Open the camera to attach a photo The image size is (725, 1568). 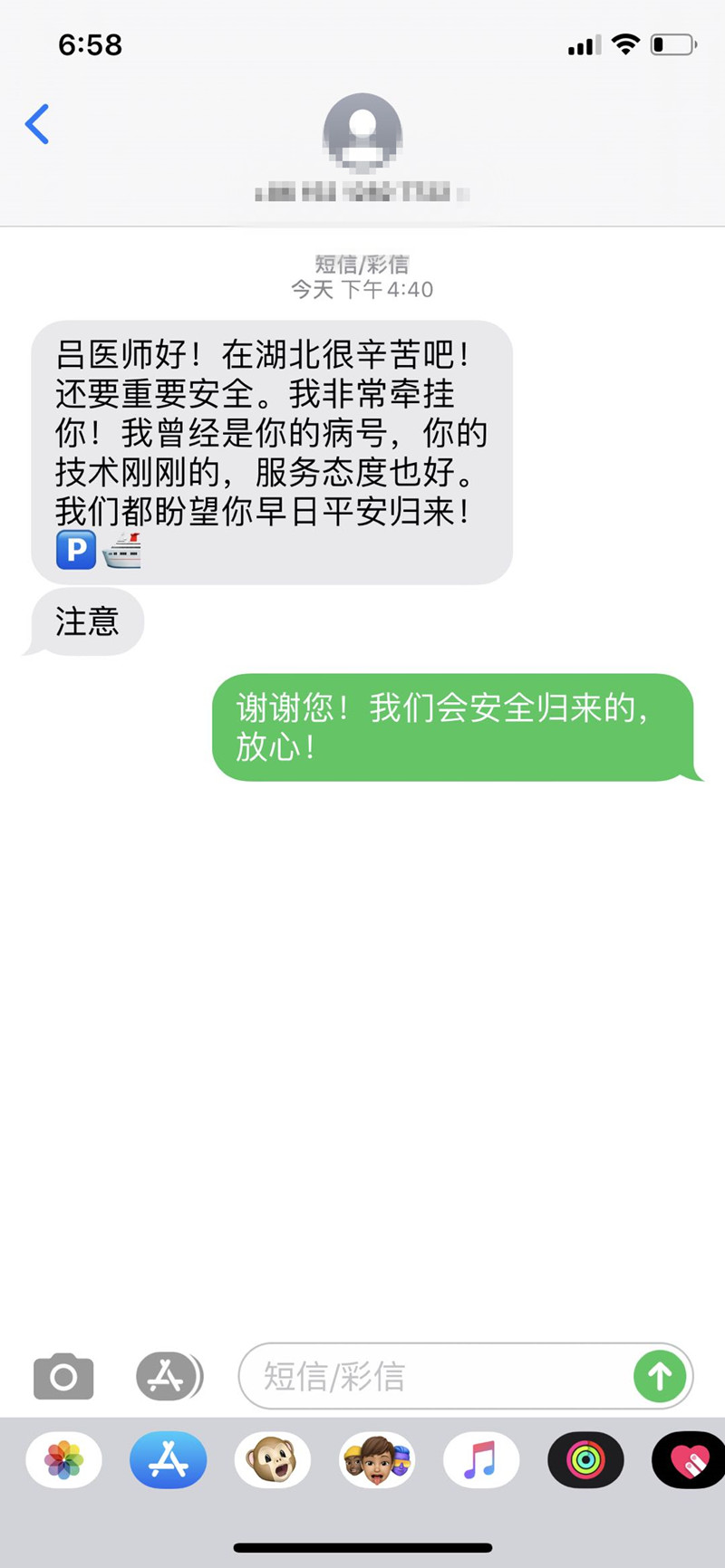[x=63, y=1377]
